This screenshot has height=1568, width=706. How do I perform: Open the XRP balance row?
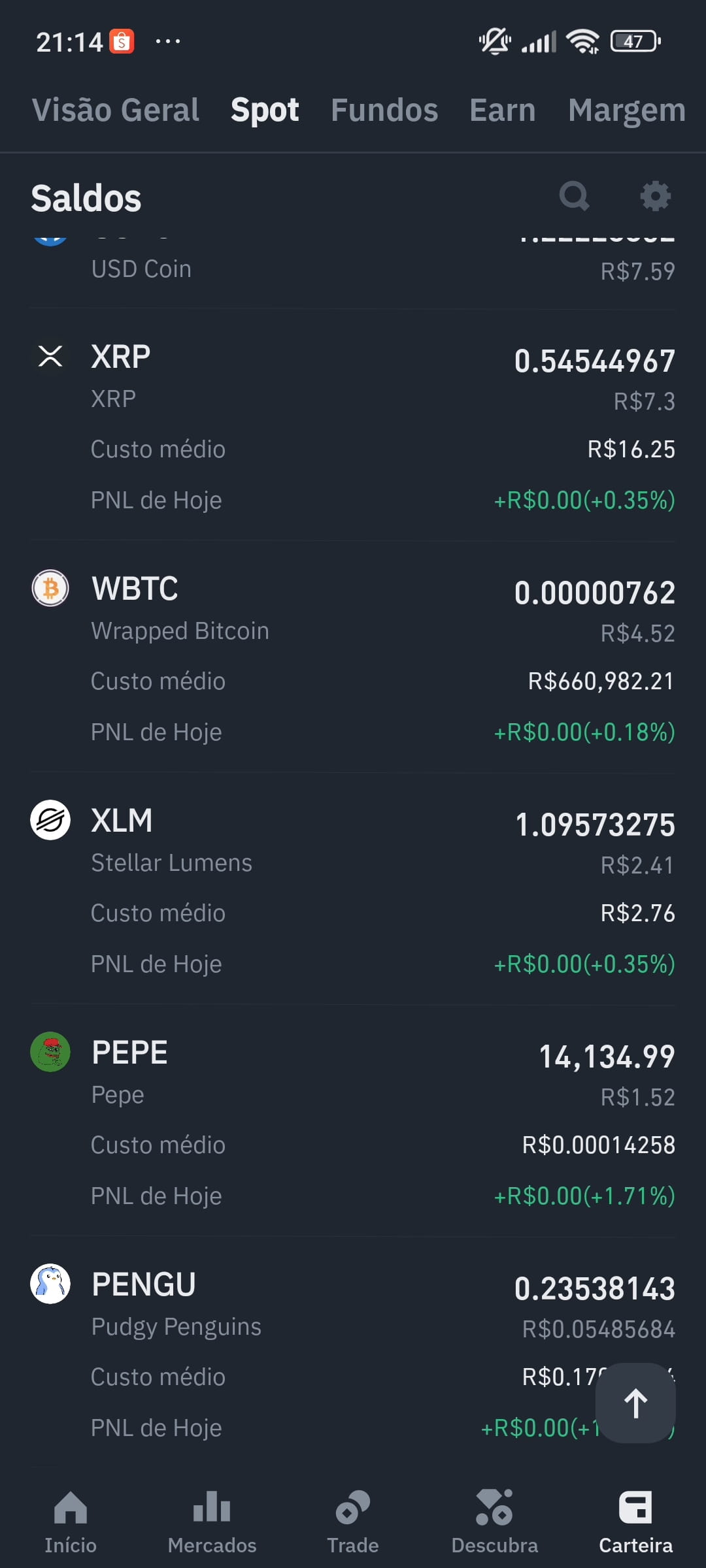[x=353, y=425]
